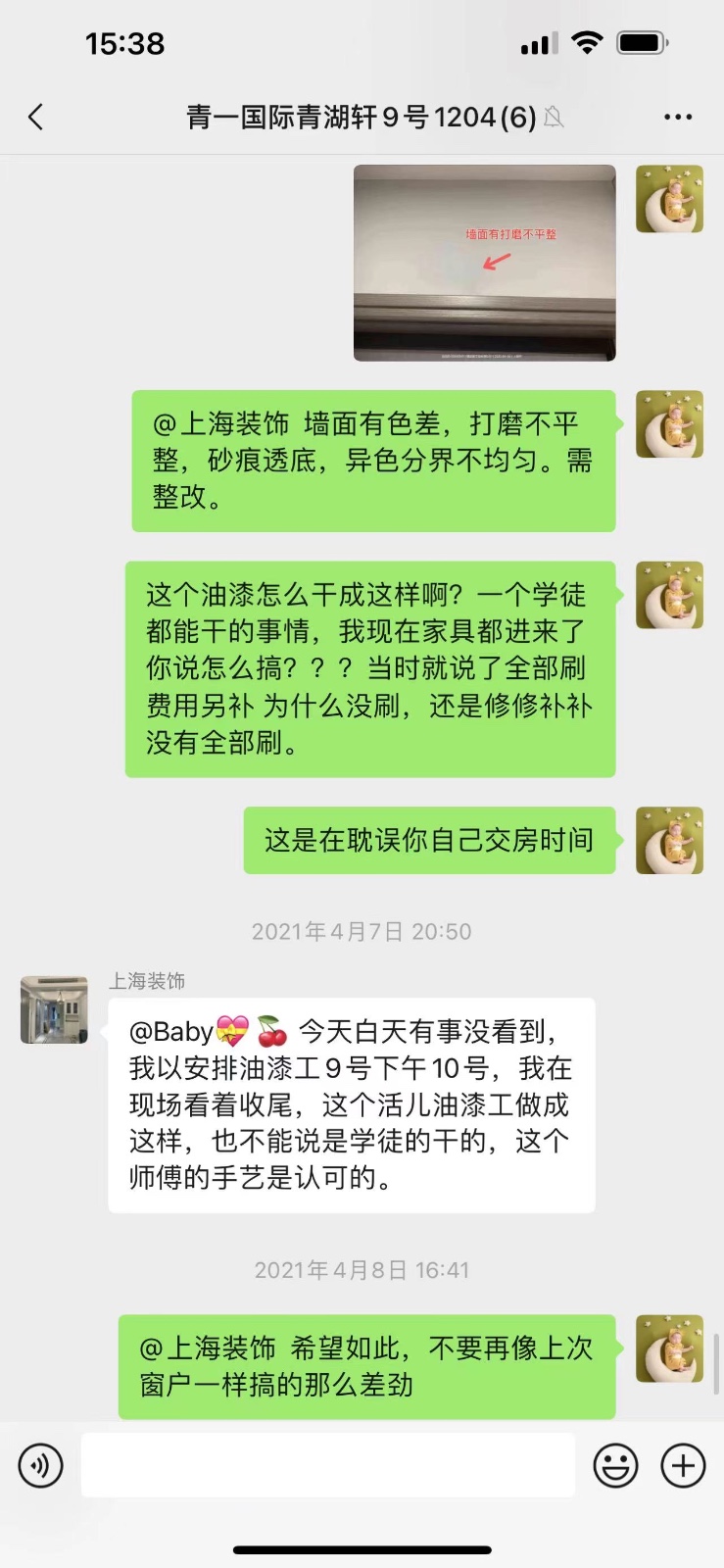Viewport: 724px width, 1568px height.
Task: Open the chat info three-dot menu
Action: pos(677,118)
